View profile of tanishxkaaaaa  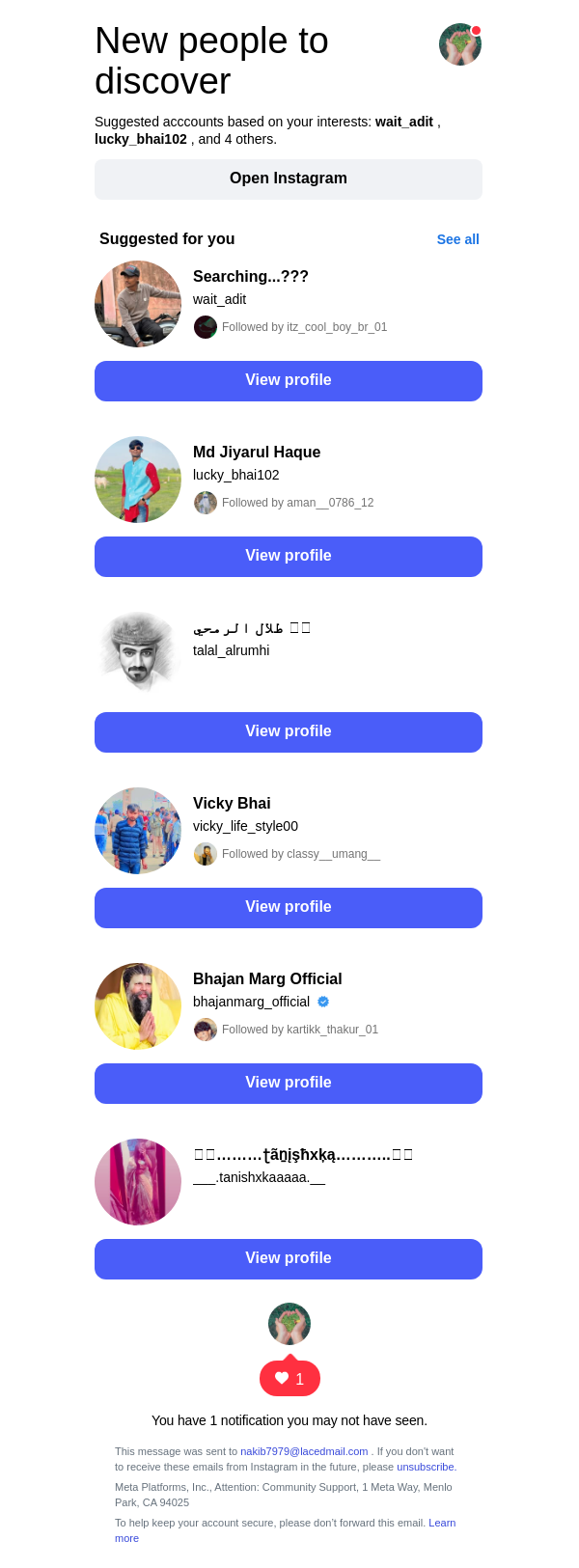(288, 1259)
